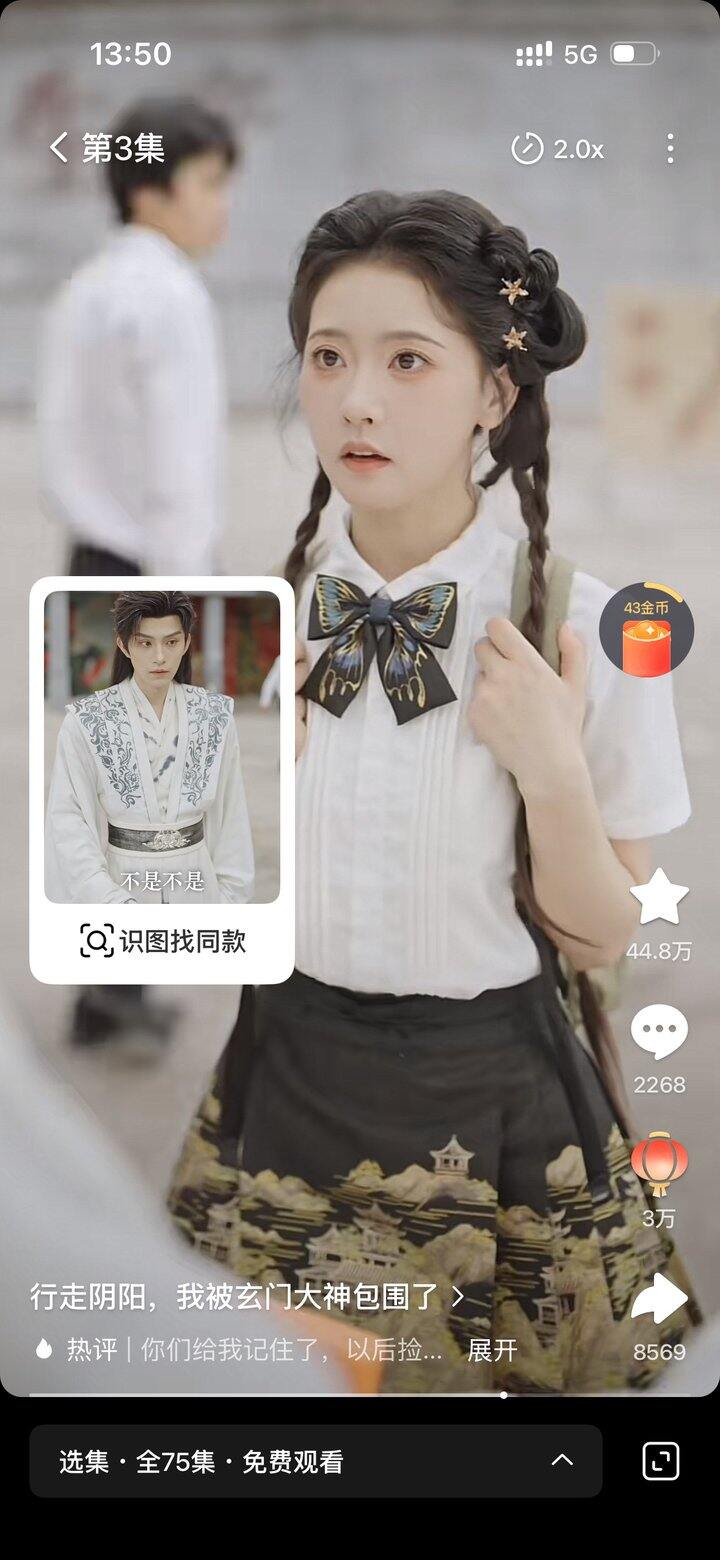Open the 选集 episode selector bar

pos(315,1461)
